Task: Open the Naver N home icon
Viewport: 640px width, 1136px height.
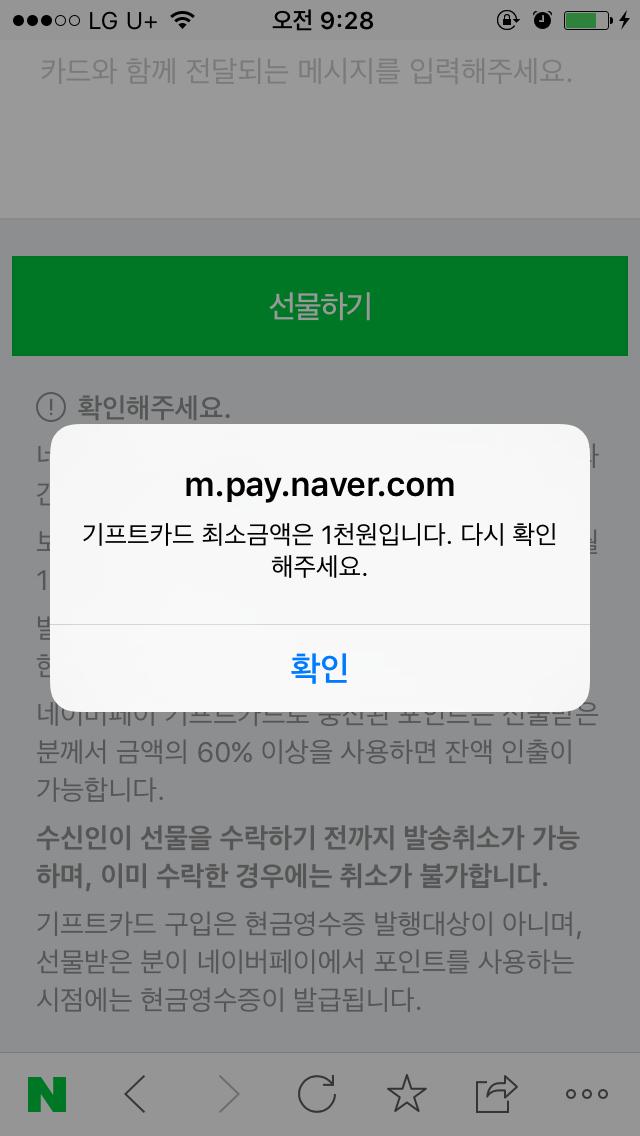Action: 47,1095
